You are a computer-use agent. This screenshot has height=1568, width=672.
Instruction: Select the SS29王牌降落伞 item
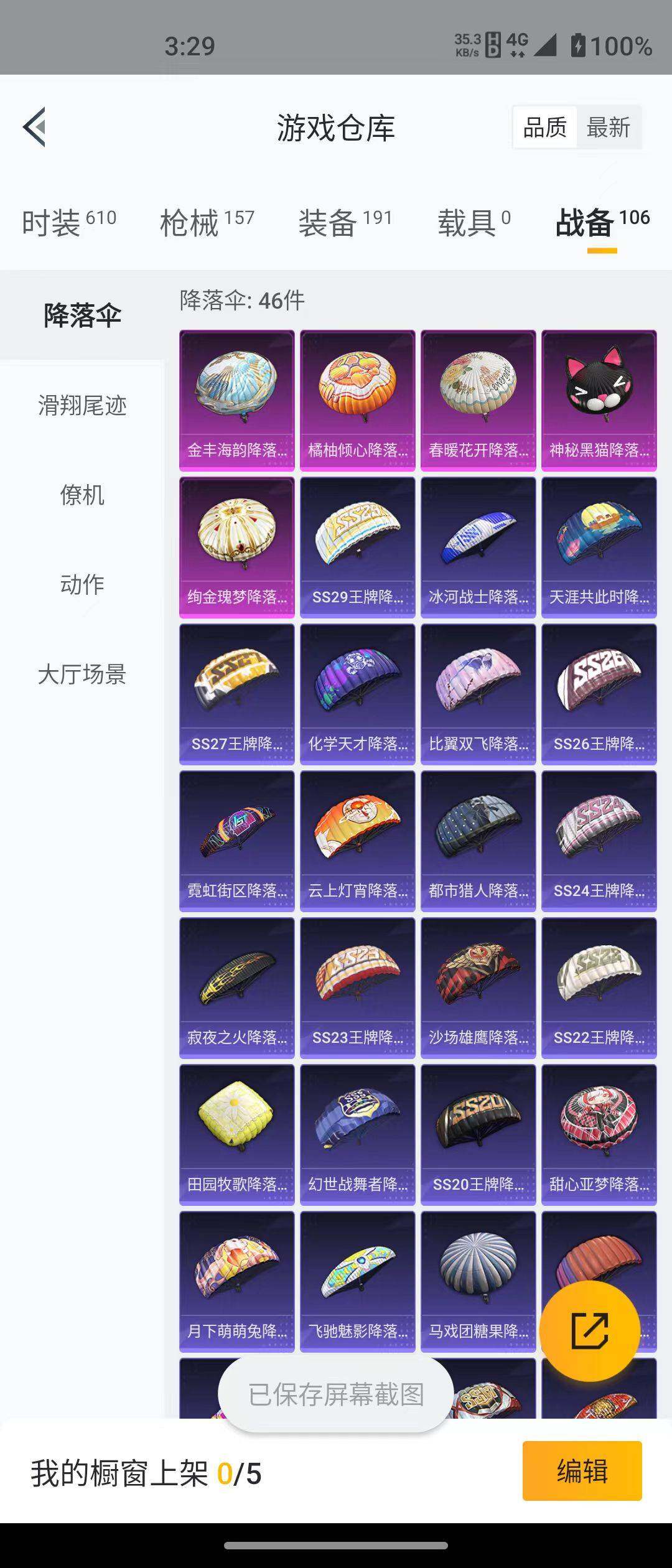coord(357,548)
